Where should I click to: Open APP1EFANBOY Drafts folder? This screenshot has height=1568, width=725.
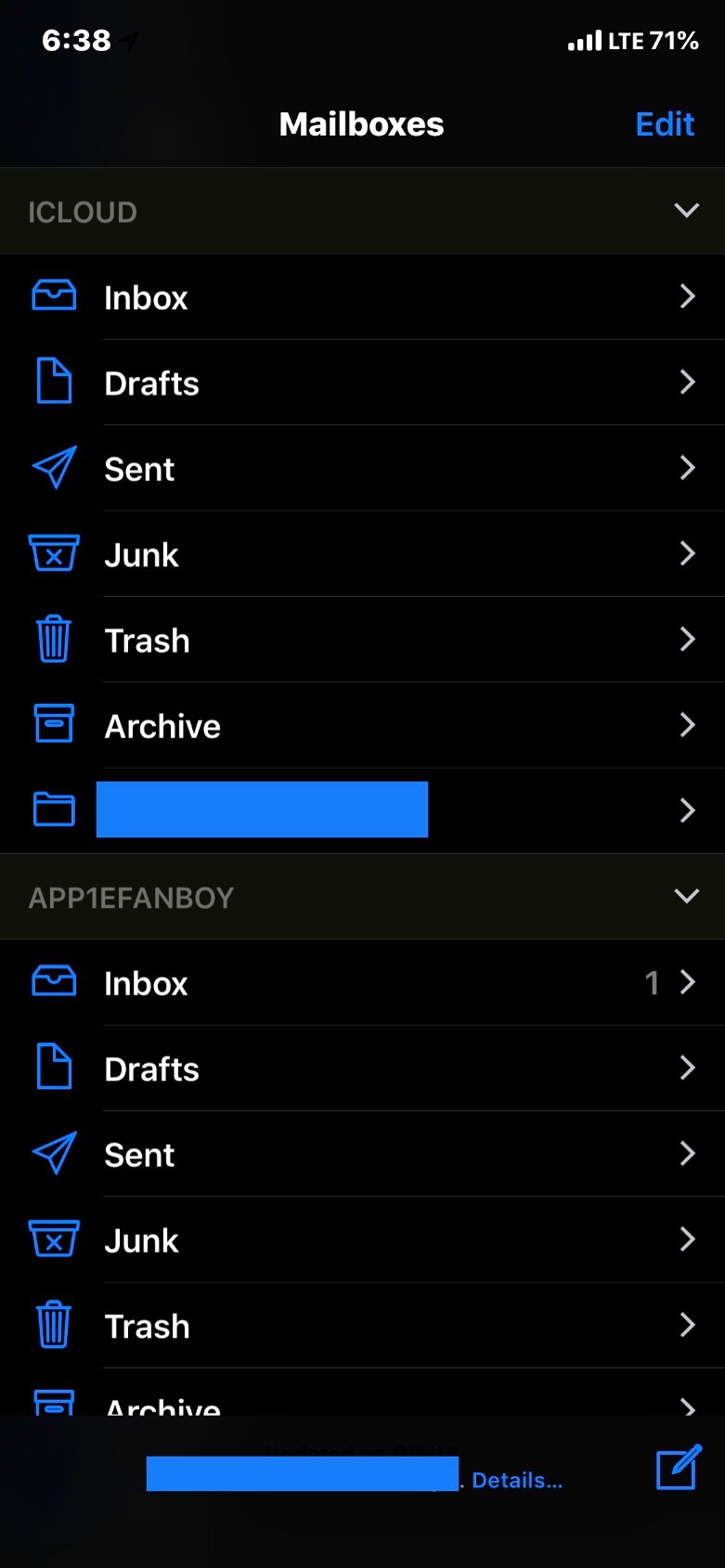click(362, 1069)
